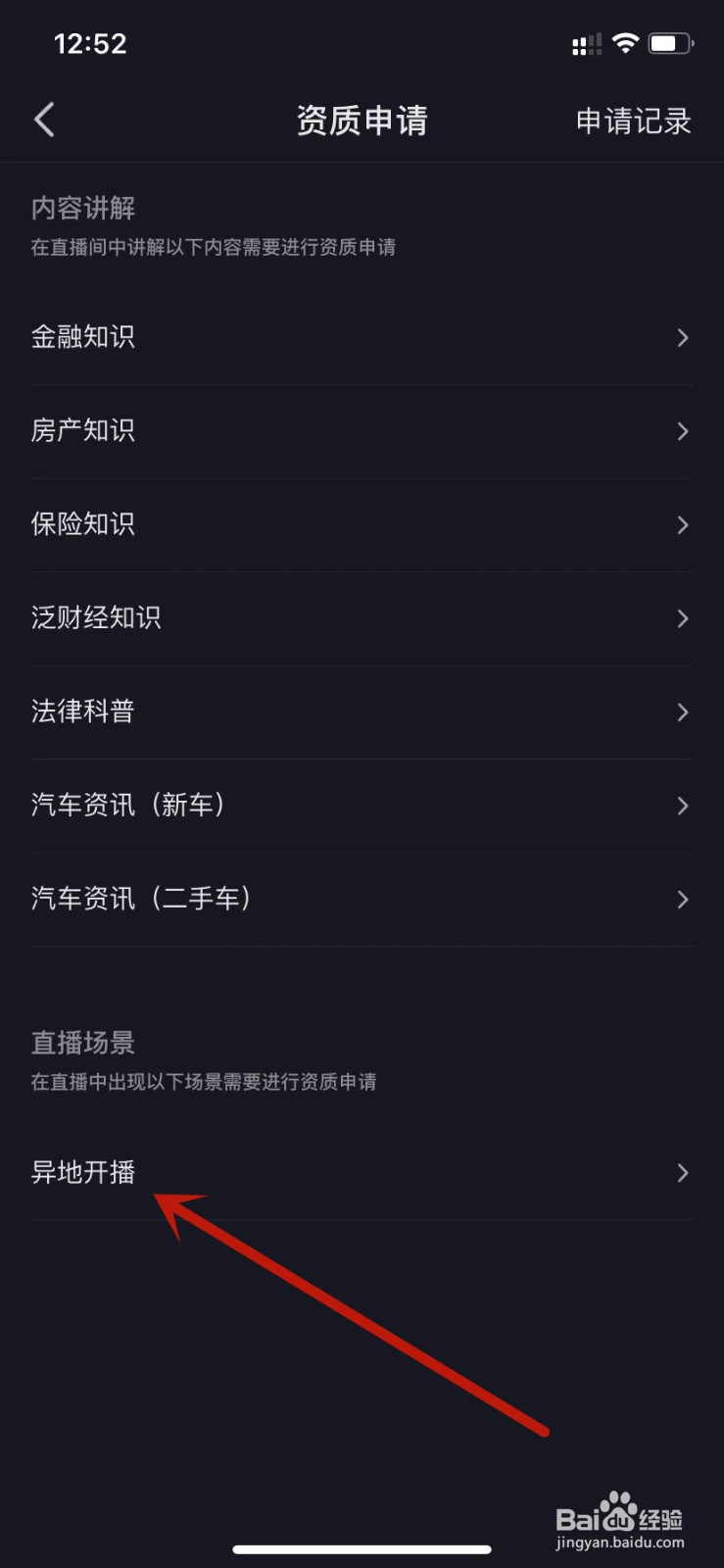The height and width of the screenshot is (1568, 724).
Task: Expand the 异地开播 entry
Action: tap(362, 1173)
